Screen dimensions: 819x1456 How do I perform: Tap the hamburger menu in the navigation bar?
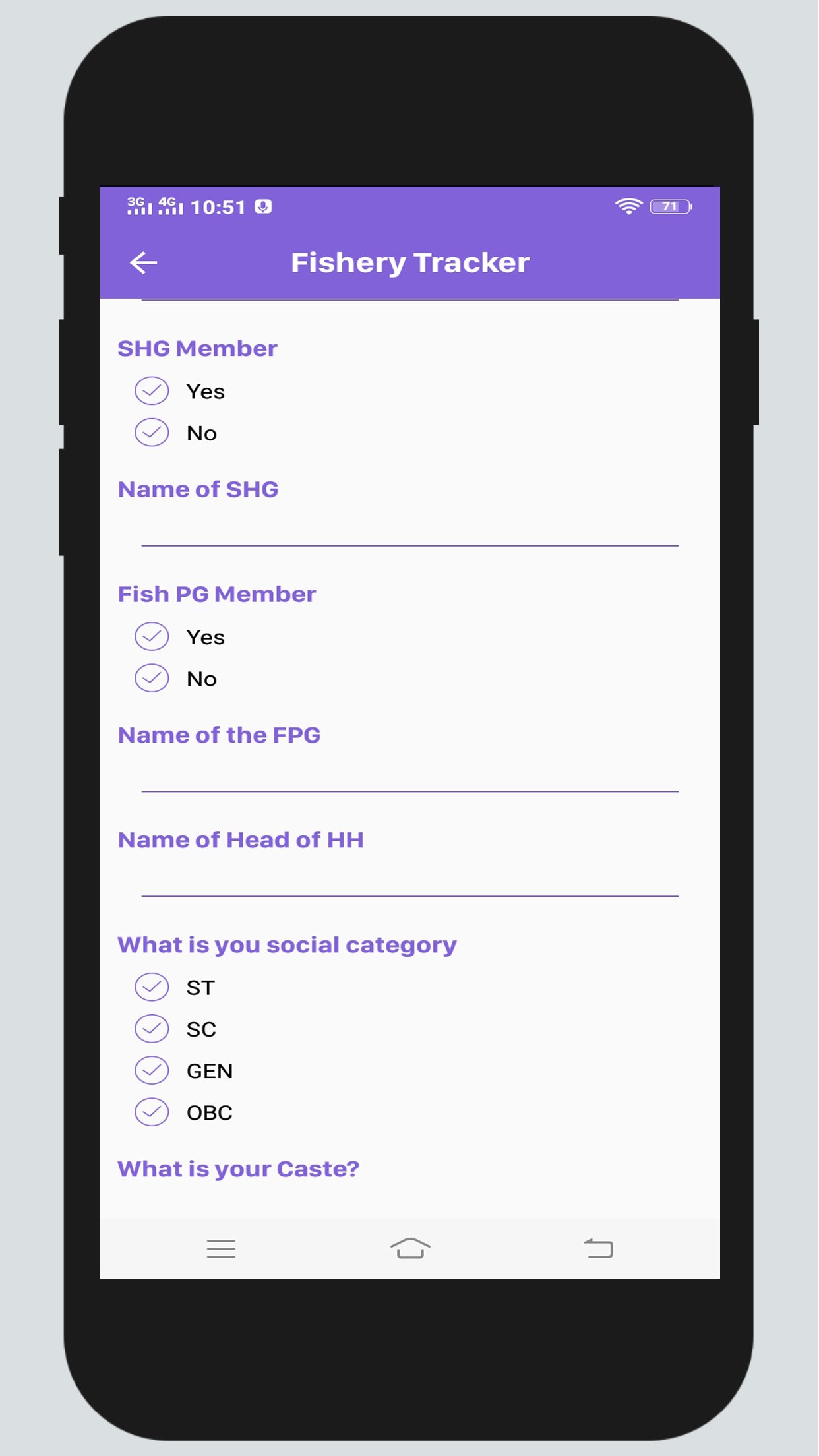click(222, 1248)
